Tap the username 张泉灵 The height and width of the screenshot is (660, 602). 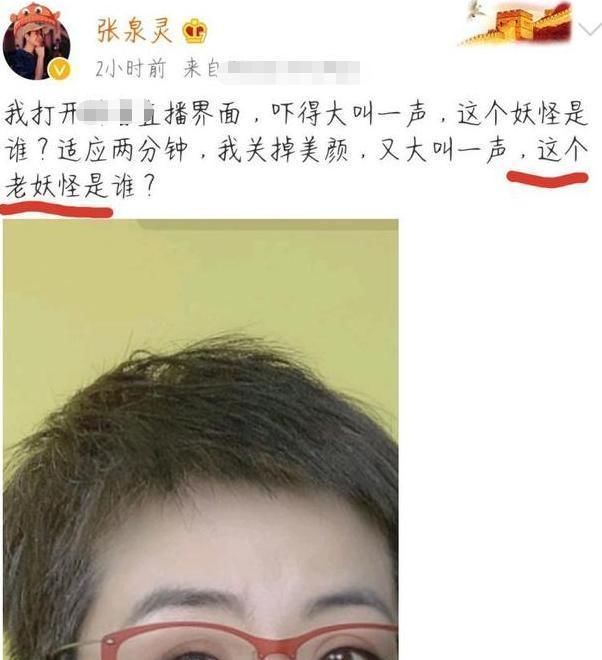134,30
